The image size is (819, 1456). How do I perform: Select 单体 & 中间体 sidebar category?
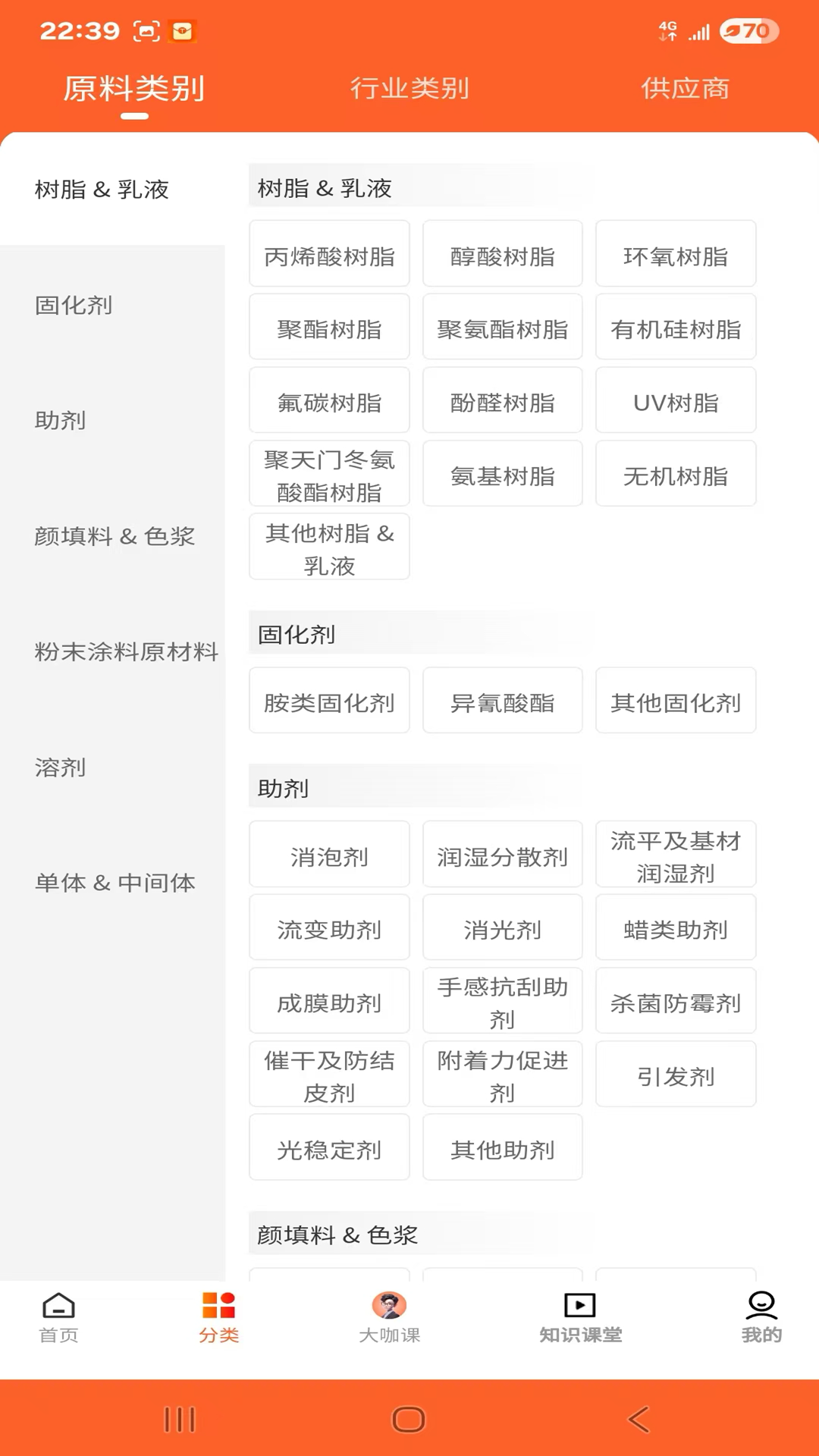pos(114,883)
